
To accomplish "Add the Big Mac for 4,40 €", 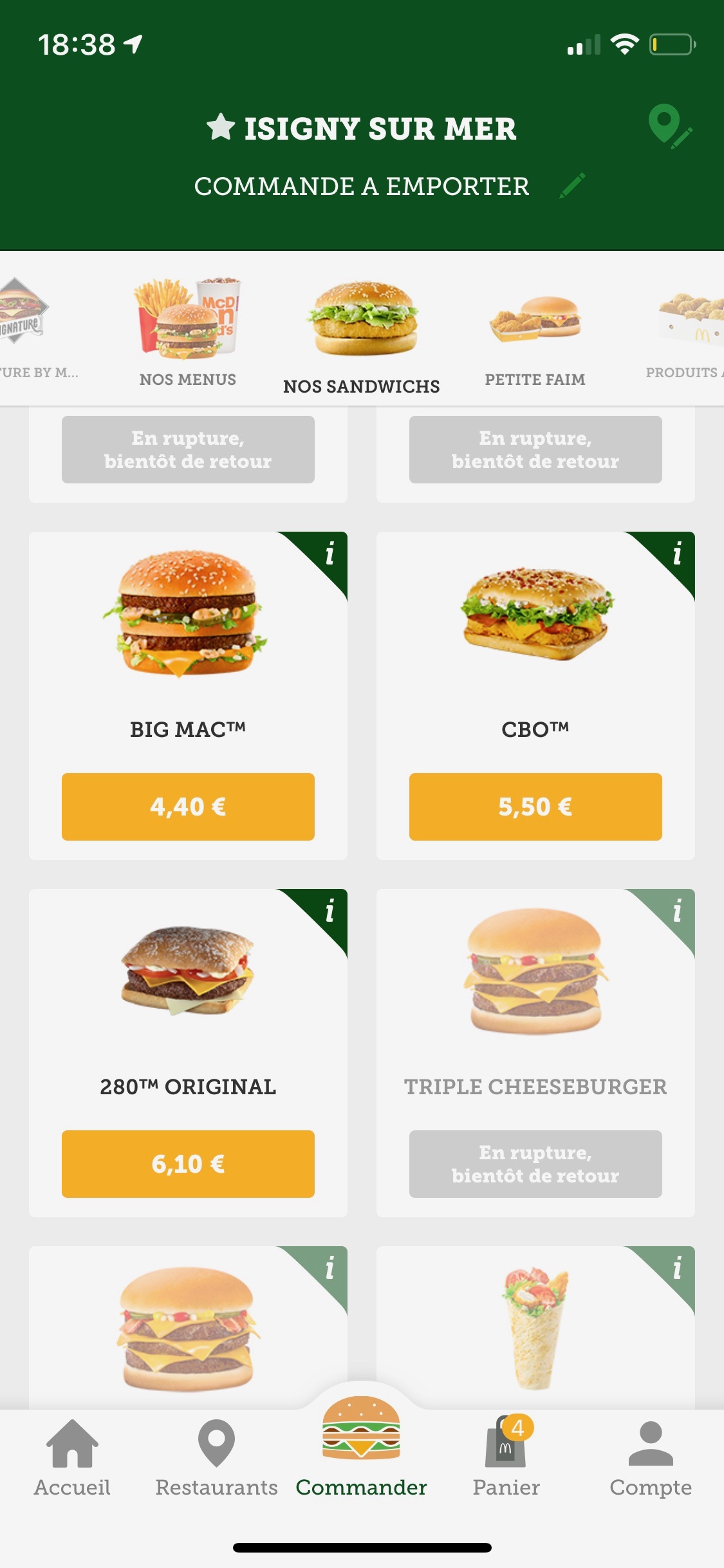I will (188, 807).
